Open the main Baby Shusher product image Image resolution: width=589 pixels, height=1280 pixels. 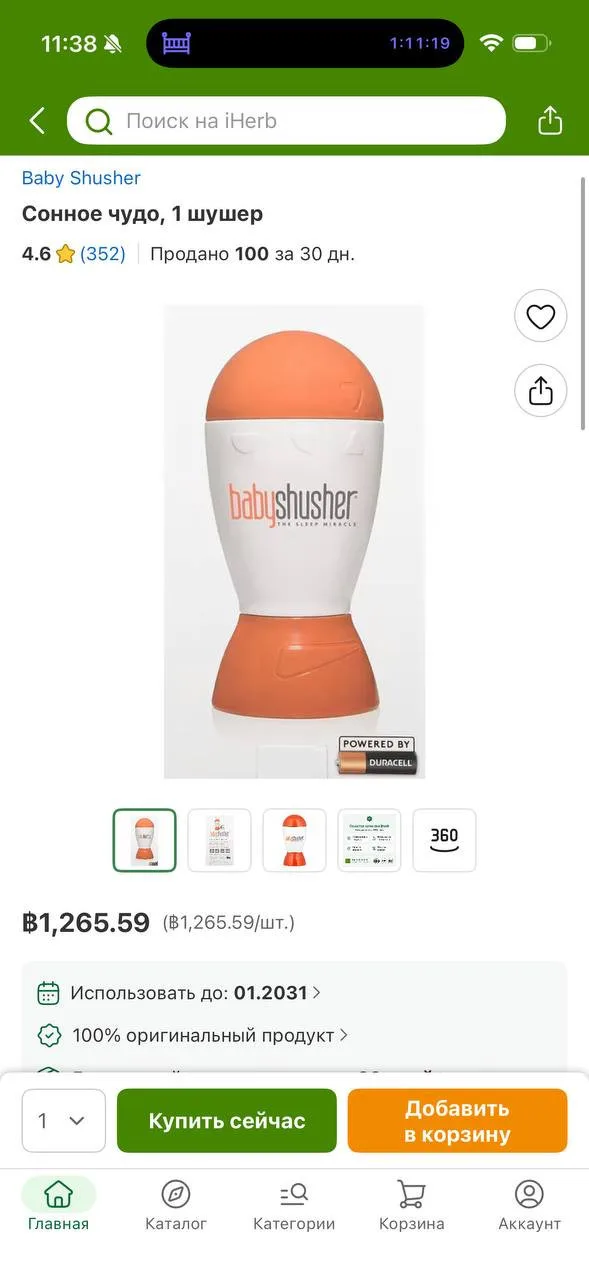click(x=294, y=541)
